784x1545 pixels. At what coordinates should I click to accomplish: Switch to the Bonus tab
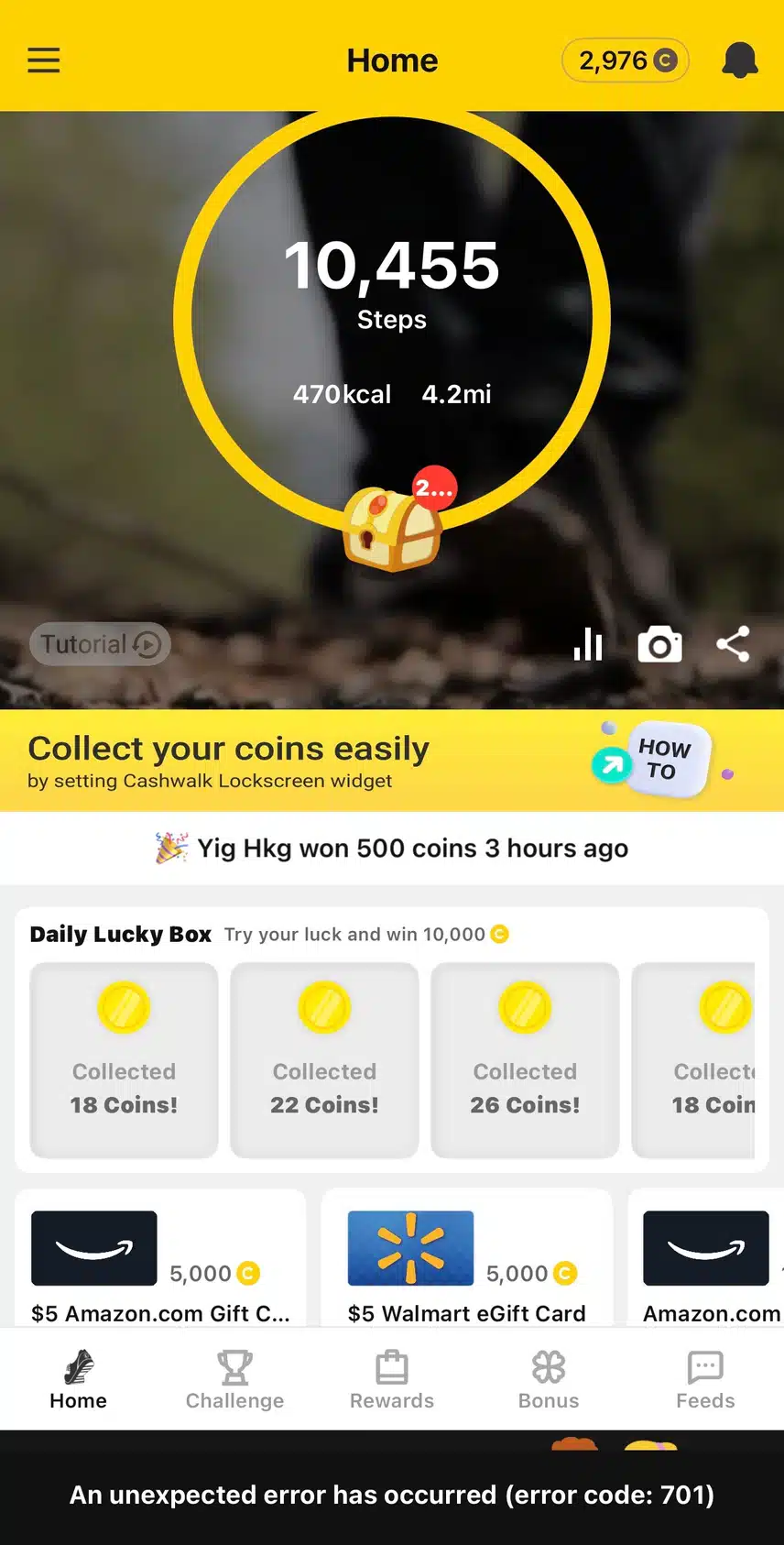(x=549, y=1379)
